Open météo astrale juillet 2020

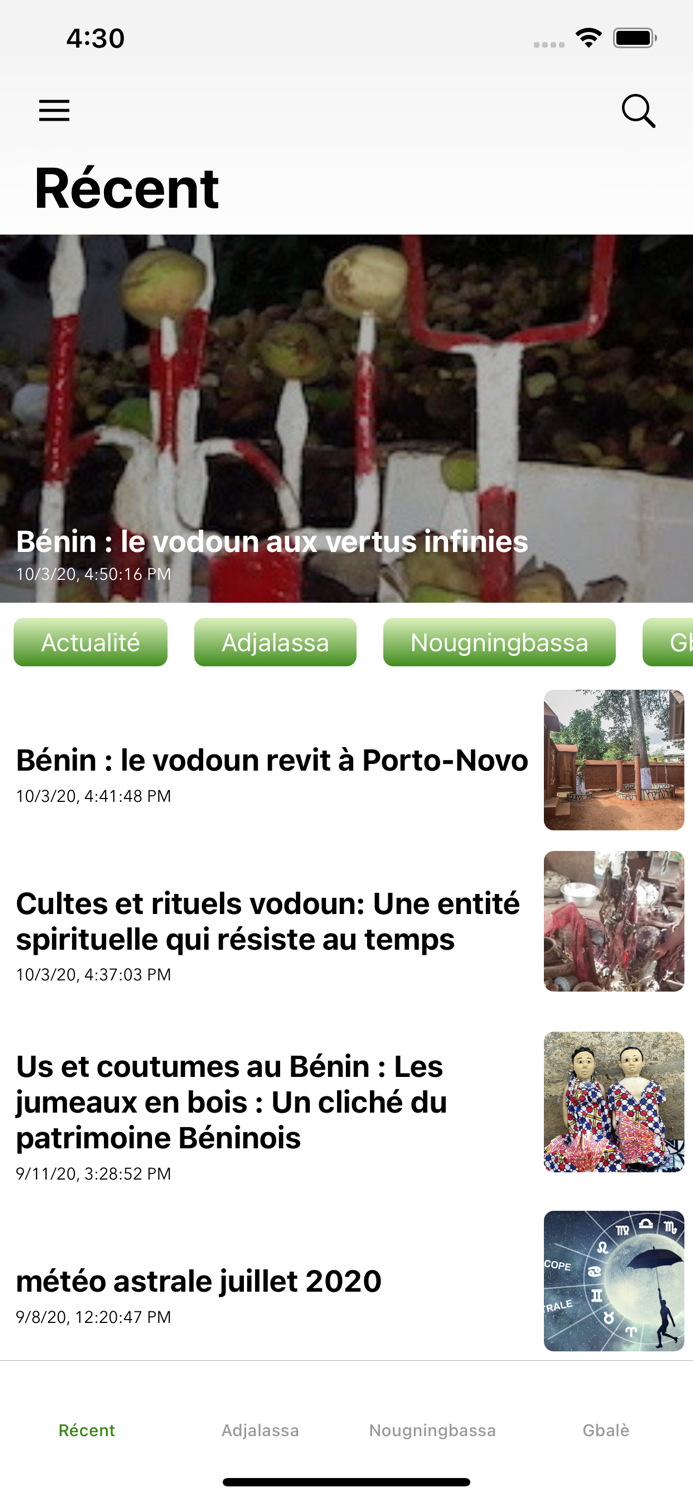point(199,1281)
